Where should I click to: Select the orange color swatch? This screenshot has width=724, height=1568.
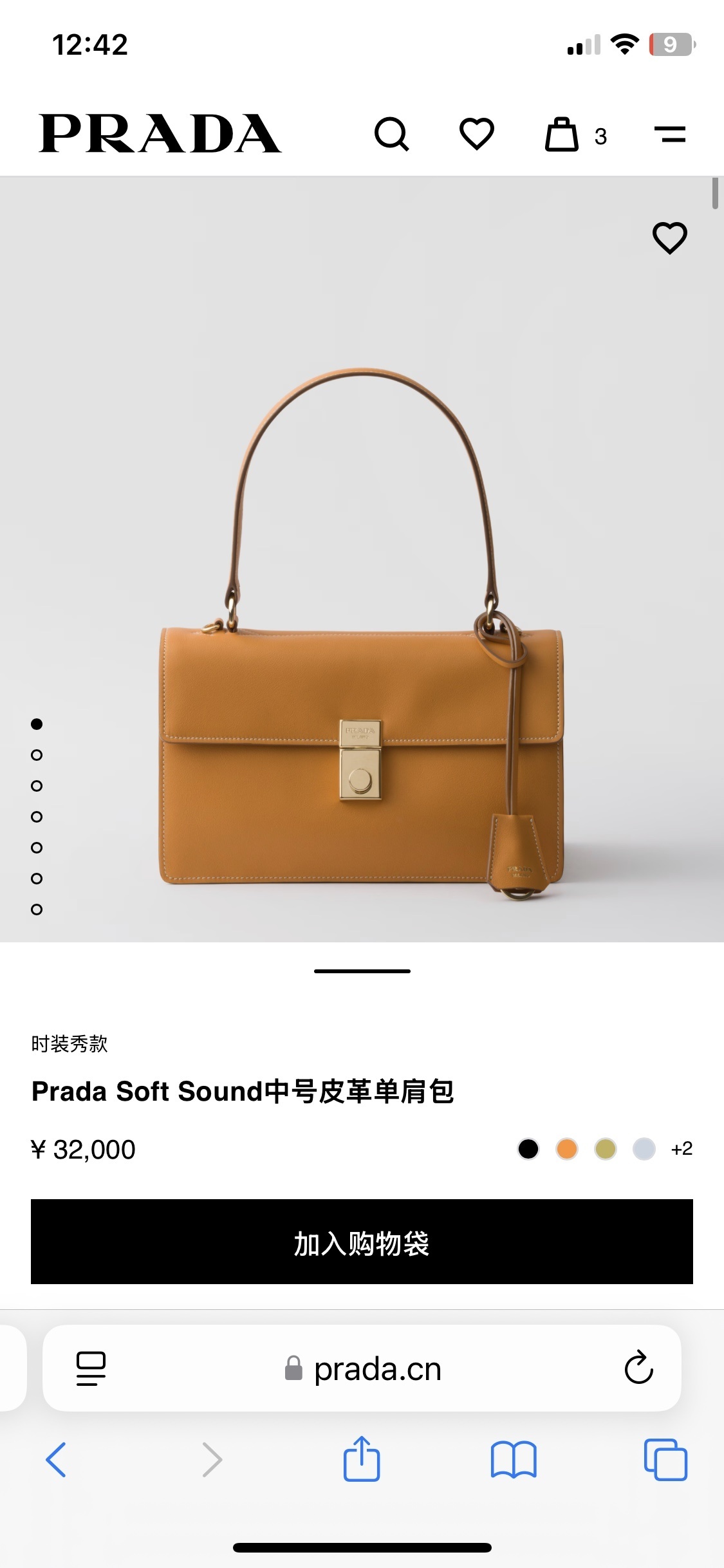[567, 1149]
